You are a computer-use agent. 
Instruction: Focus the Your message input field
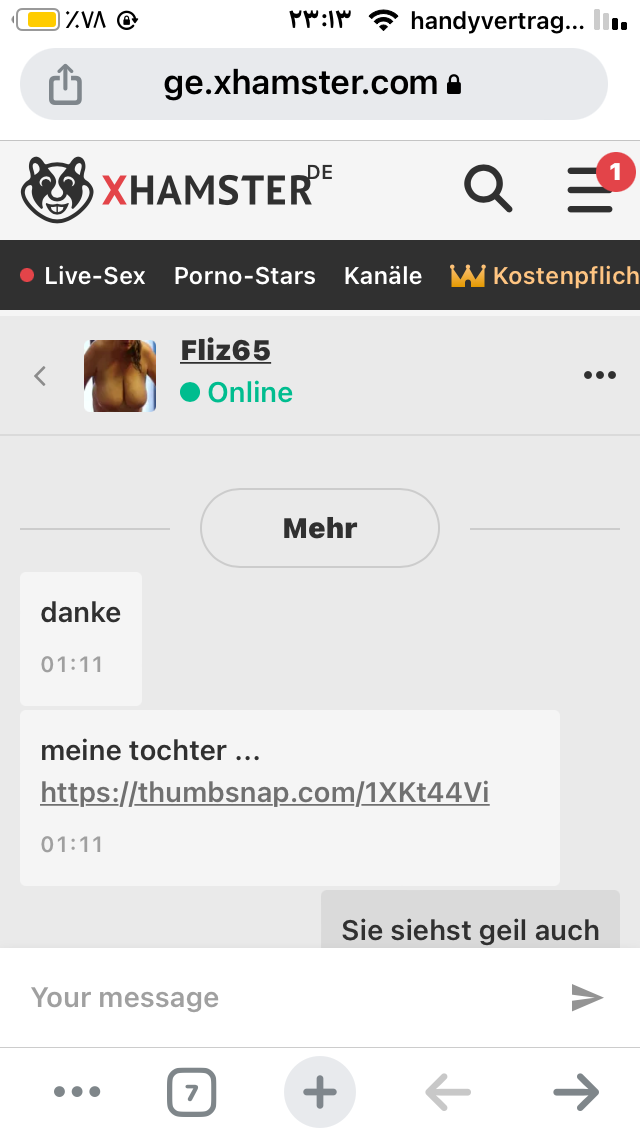[290, 998]
